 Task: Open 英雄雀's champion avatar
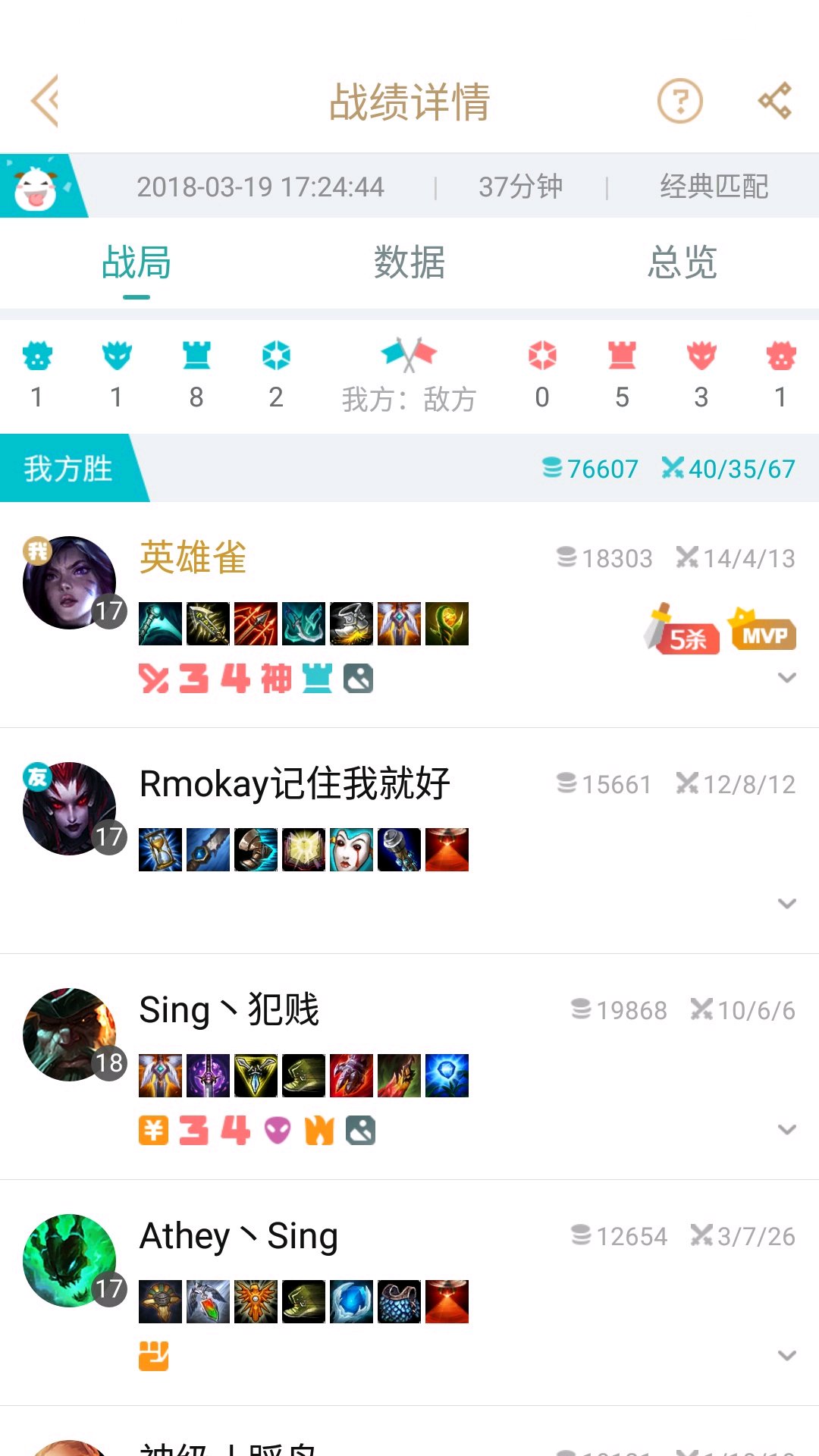coord(70,582)
